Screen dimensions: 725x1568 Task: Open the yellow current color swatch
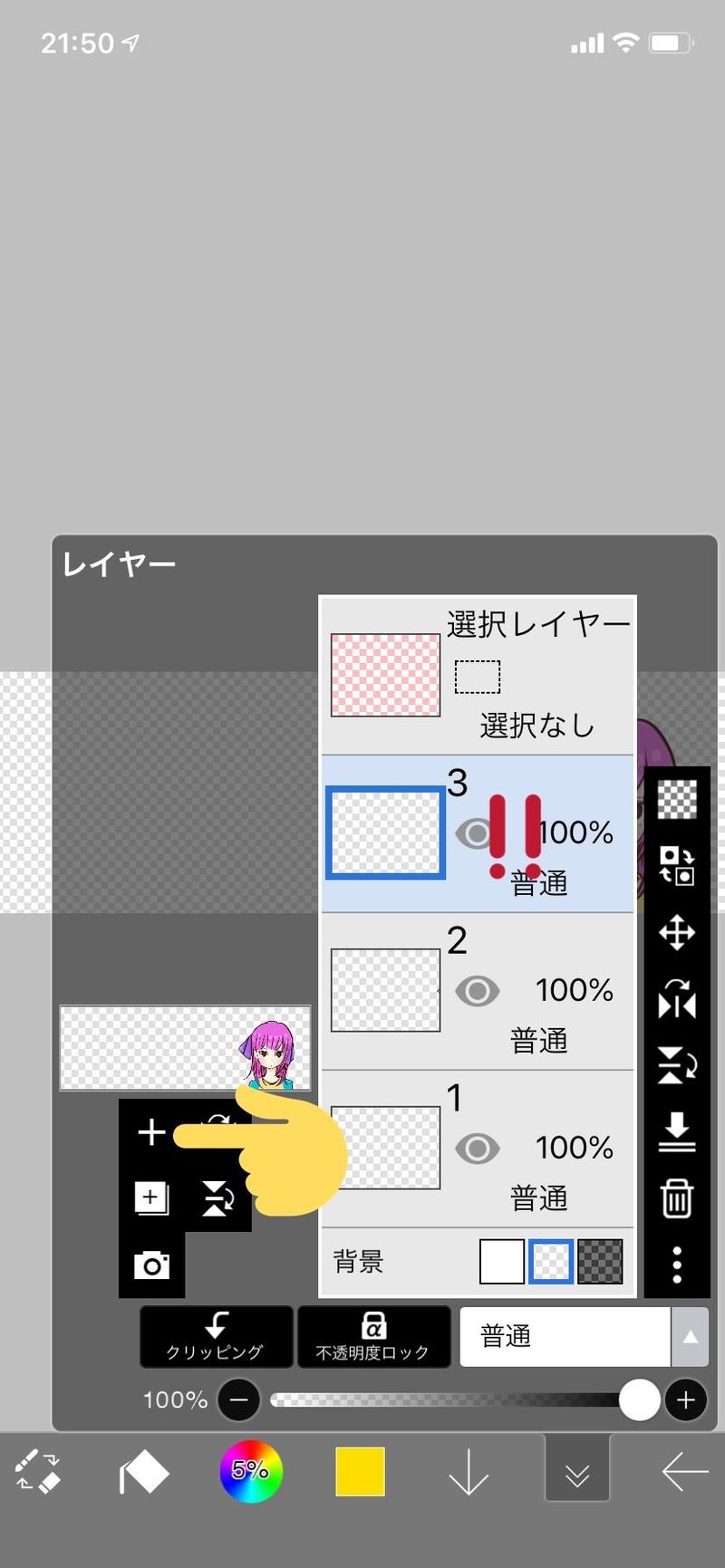(360, 1472)
